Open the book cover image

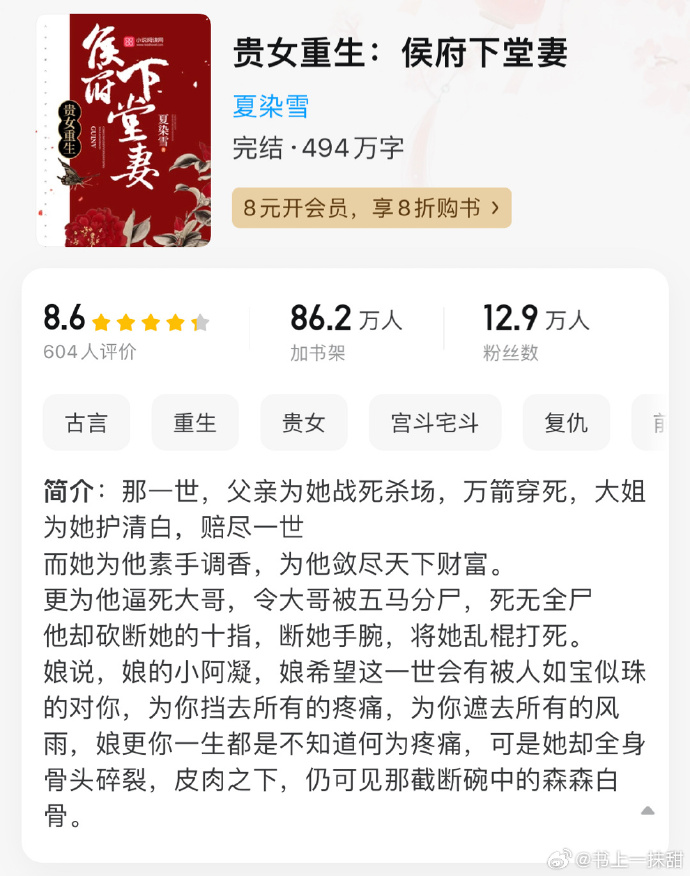pyautogui.click(x=124, y=130)
